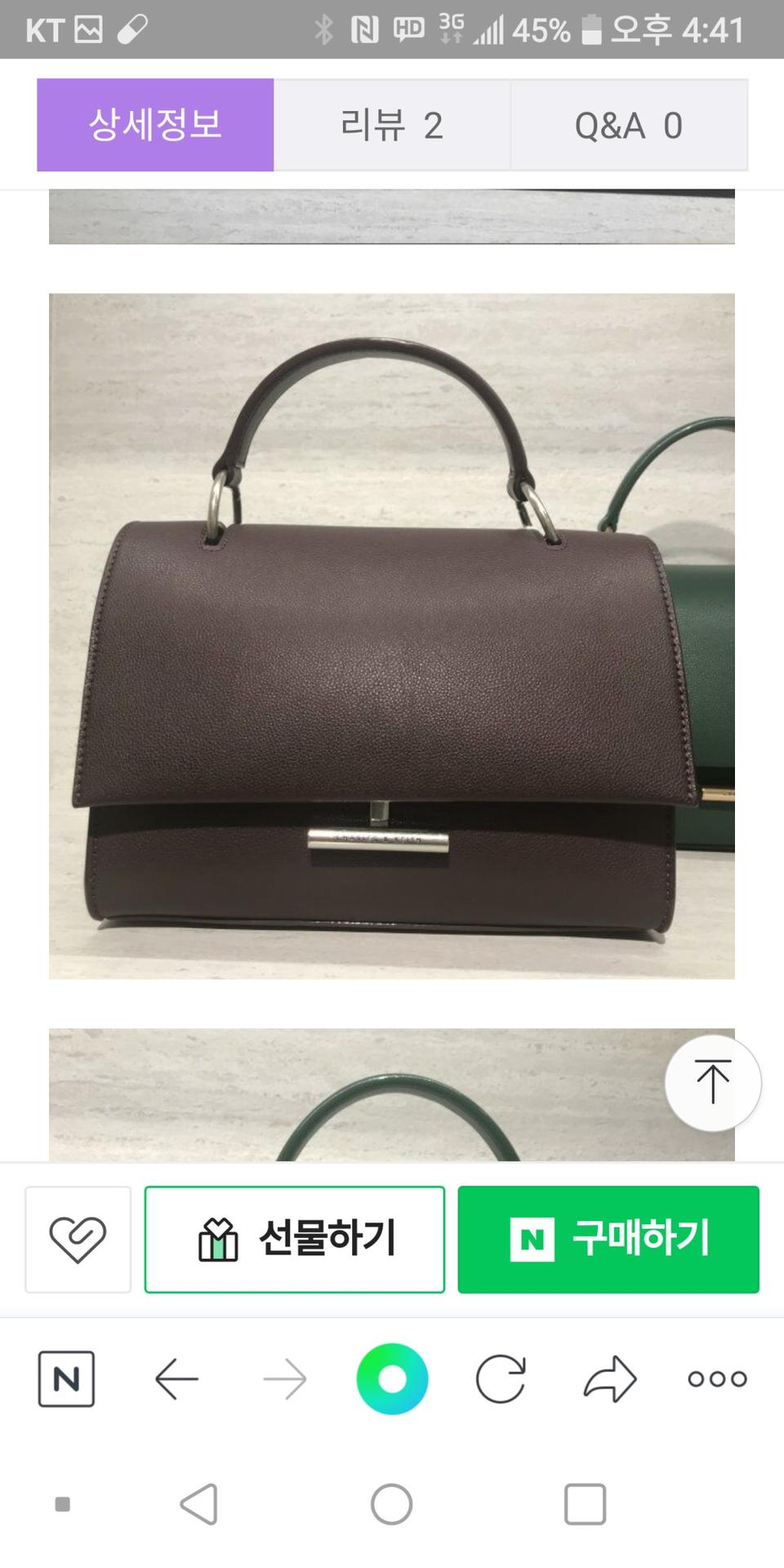
Task: Switch to the 상세정보 tab
Action: pos(155,125)
